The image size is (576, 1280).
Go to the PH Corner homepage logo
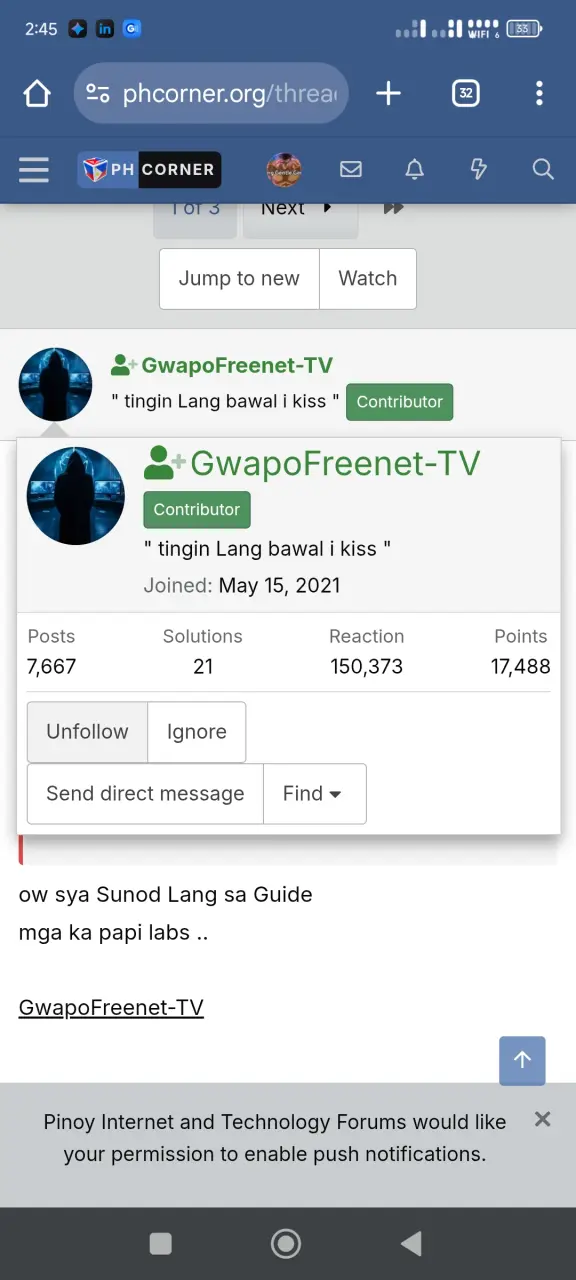point(149,170)
